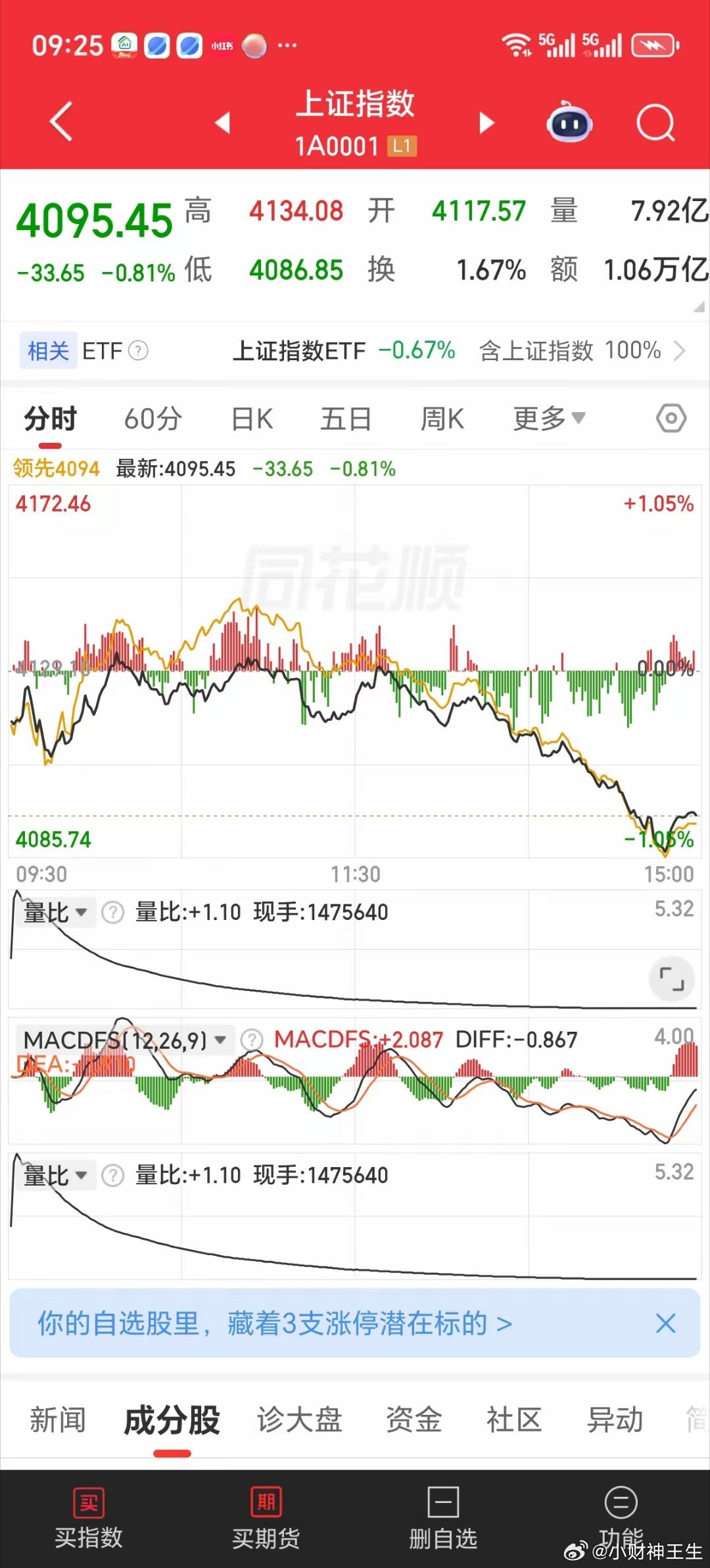Open the stock search magnifier
This screenshot has width=710, height=1568.
[655, 122]
